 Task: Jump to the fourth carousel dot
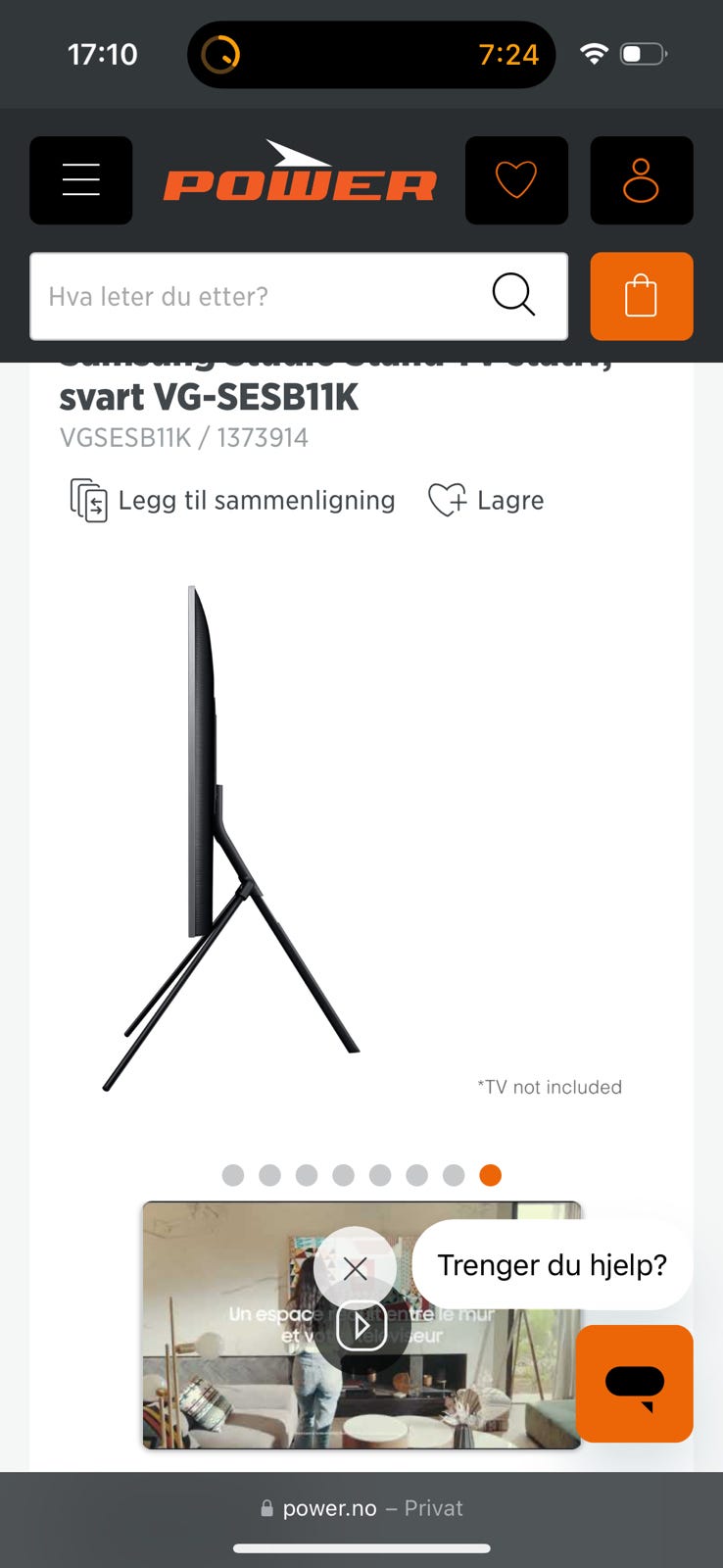click(x=343, y=1175)
